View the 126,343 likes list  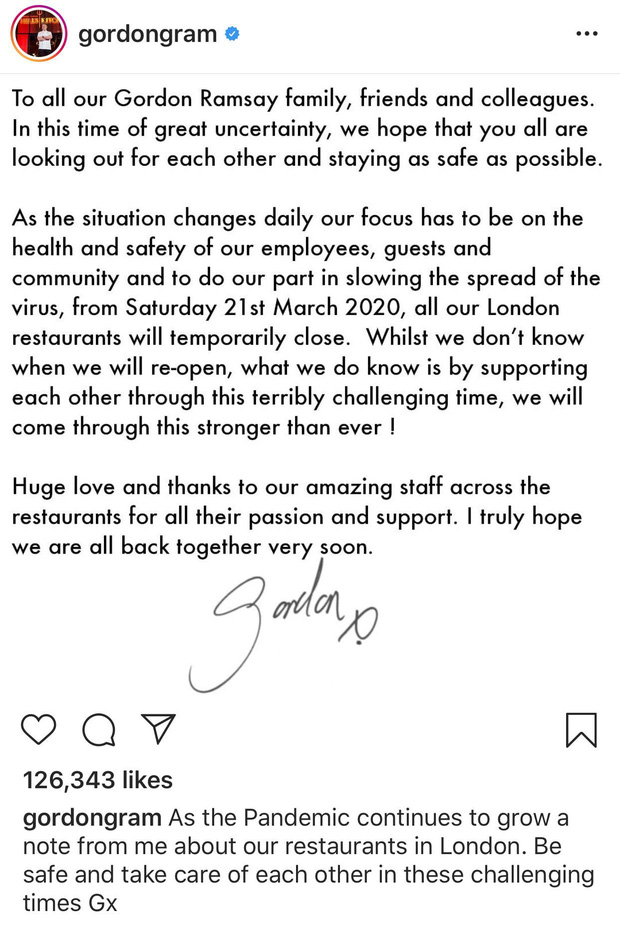pos(97,780)
